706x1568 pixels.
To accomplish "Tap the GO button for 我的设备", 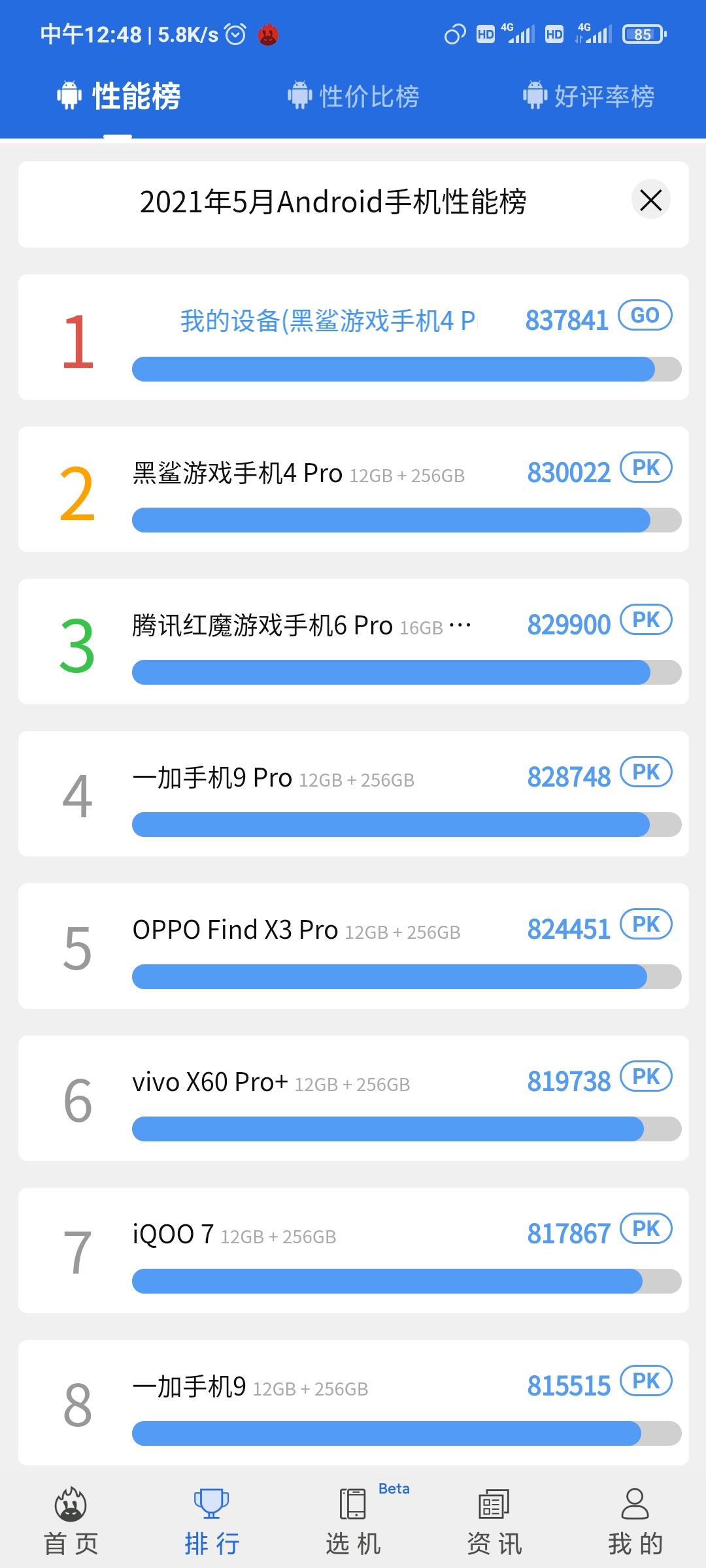I will tap(645, 315).
